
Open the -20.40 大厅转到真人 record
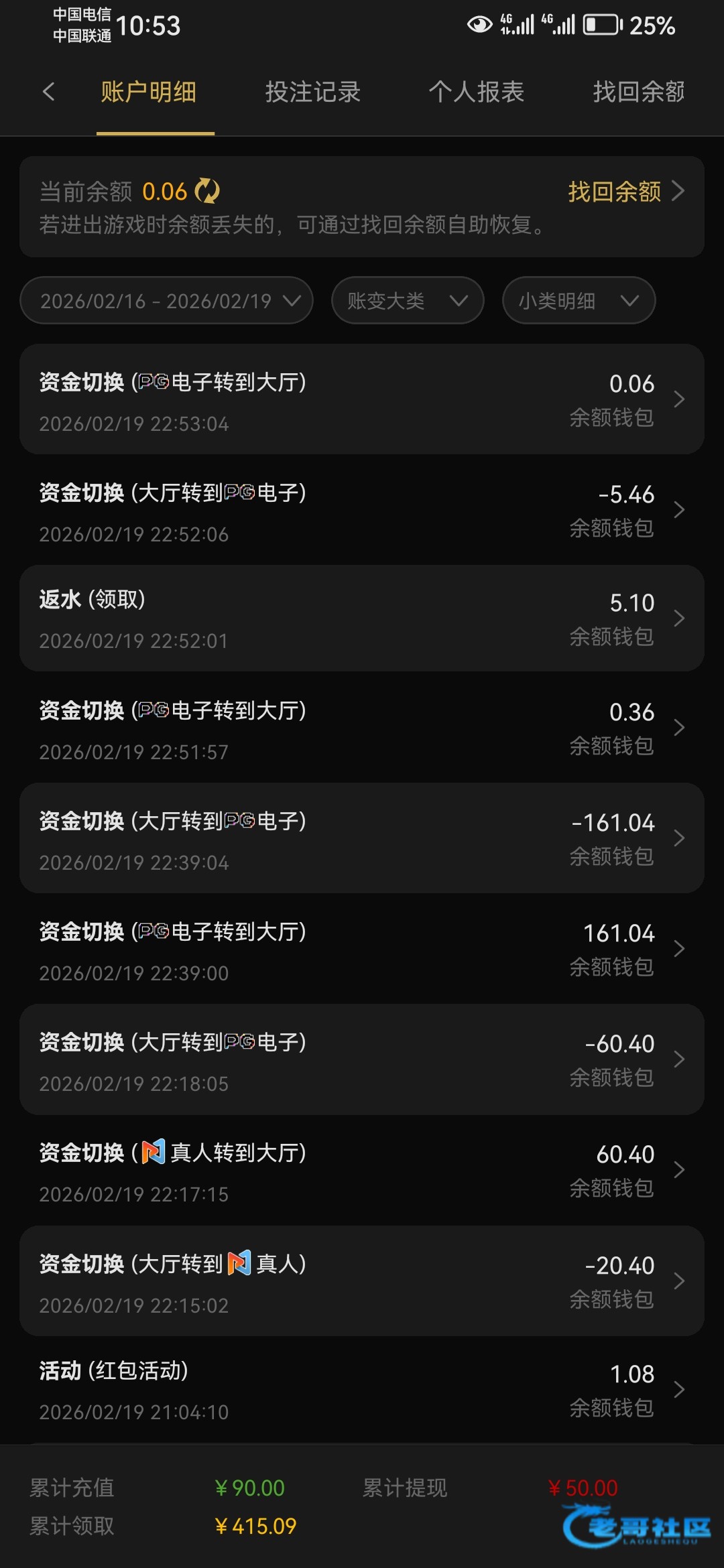[x=362, y=1282]
